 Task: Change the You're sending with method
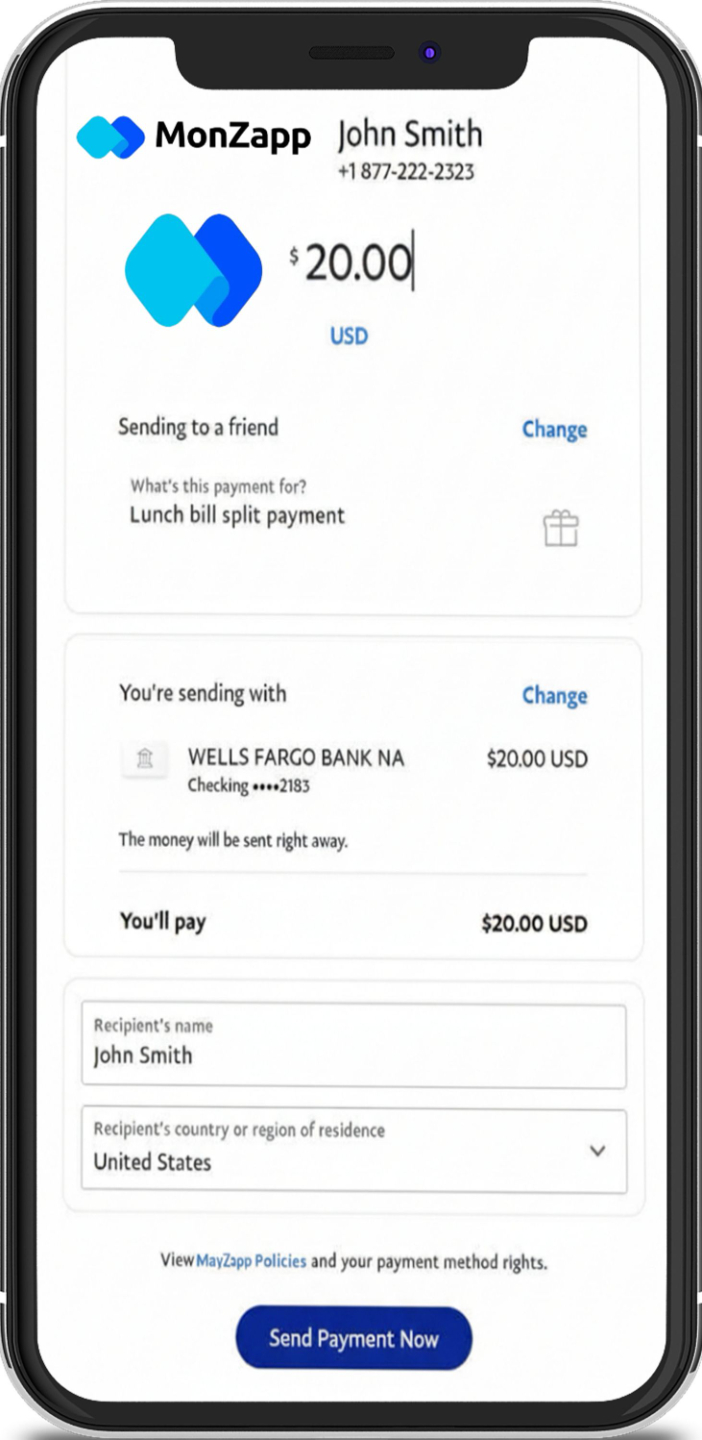(x=554, y=695)
